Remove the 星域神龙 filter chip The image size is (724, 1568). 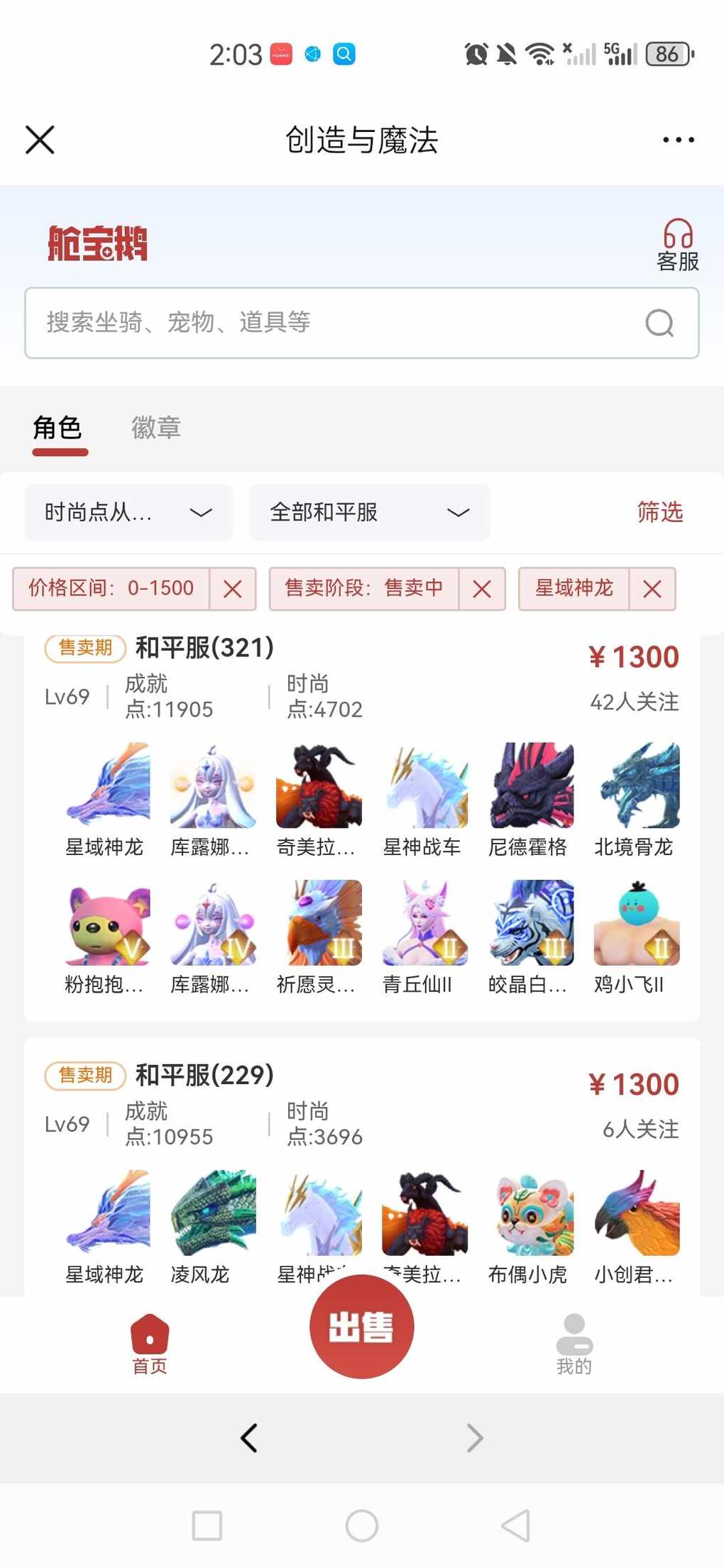(652, 589)
